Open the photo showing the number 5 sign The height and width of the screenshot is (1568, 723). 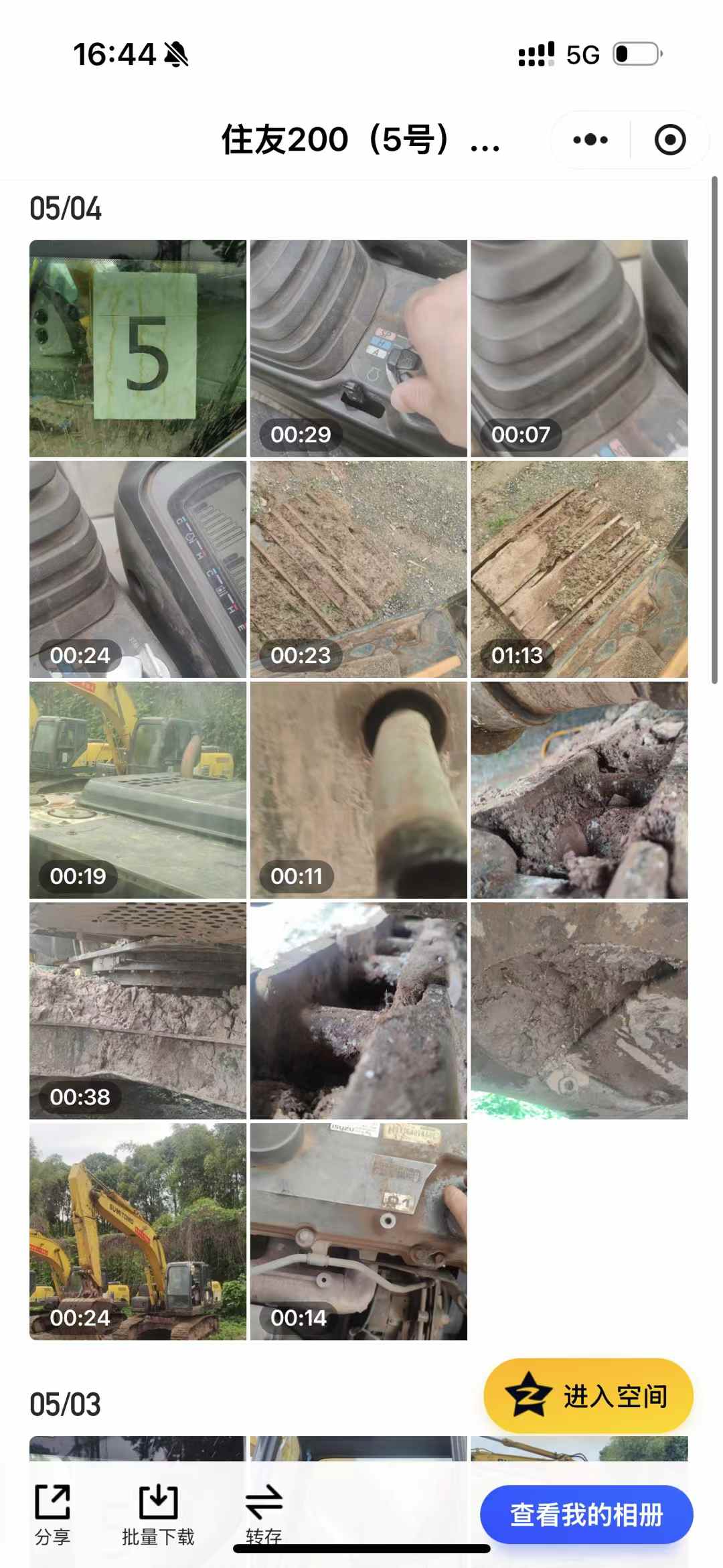click(138, 348)
